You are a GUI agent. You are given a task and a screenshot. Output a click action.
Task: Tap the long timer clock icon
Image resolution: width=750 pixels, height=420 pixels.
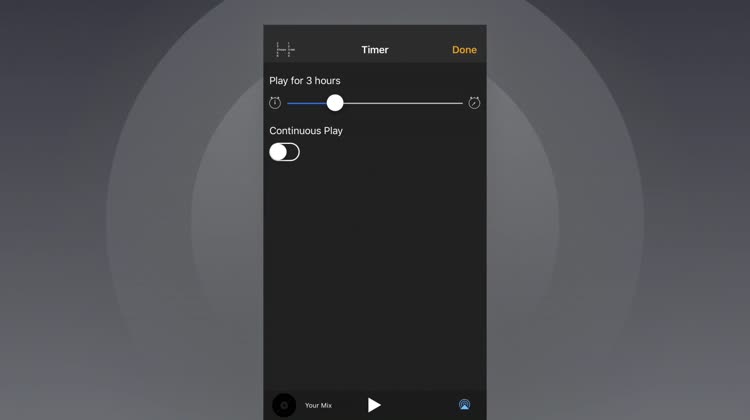point(474,103)
